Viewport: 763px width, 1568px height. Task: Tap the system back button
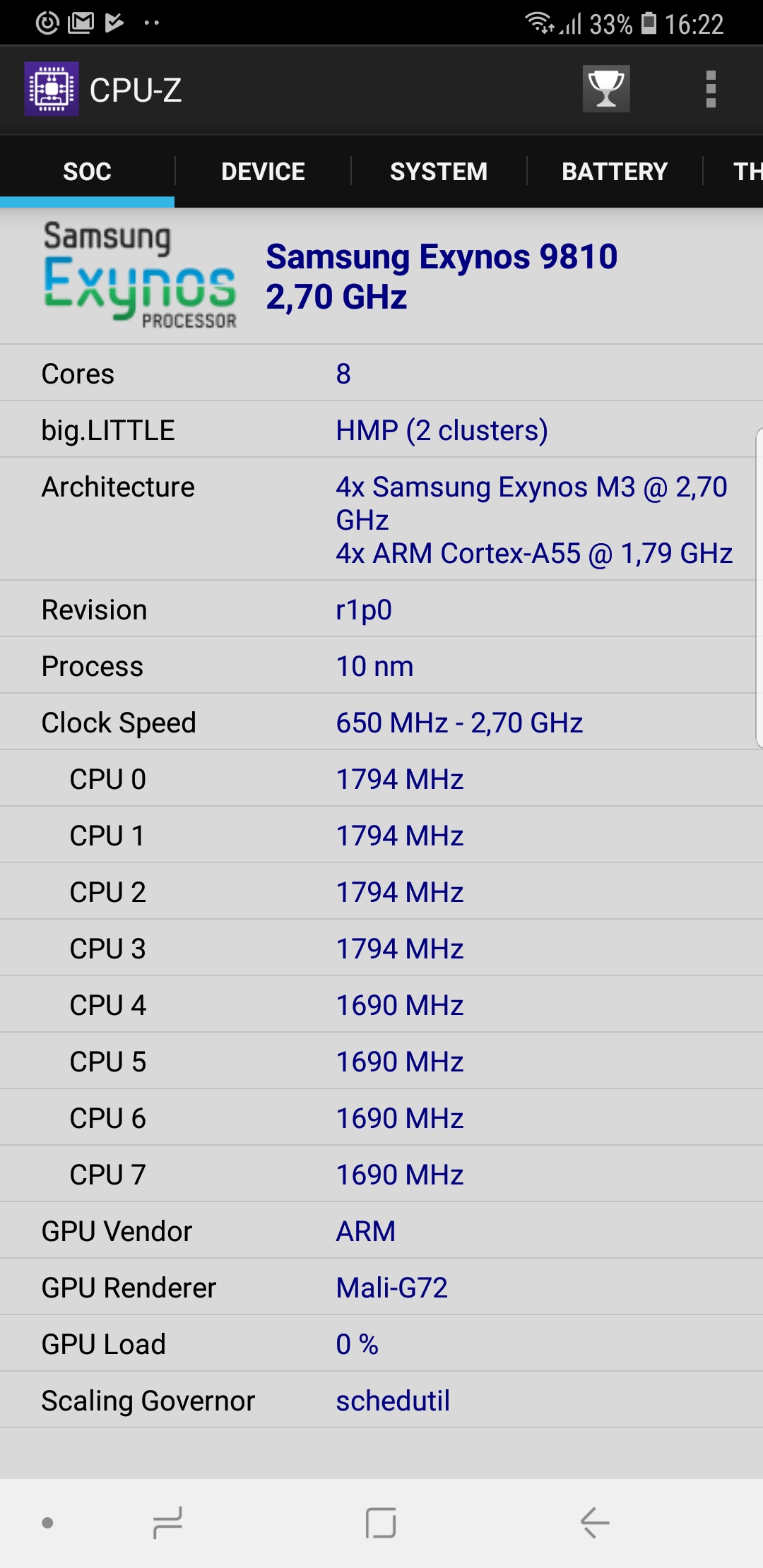(x=595, y=1522)
